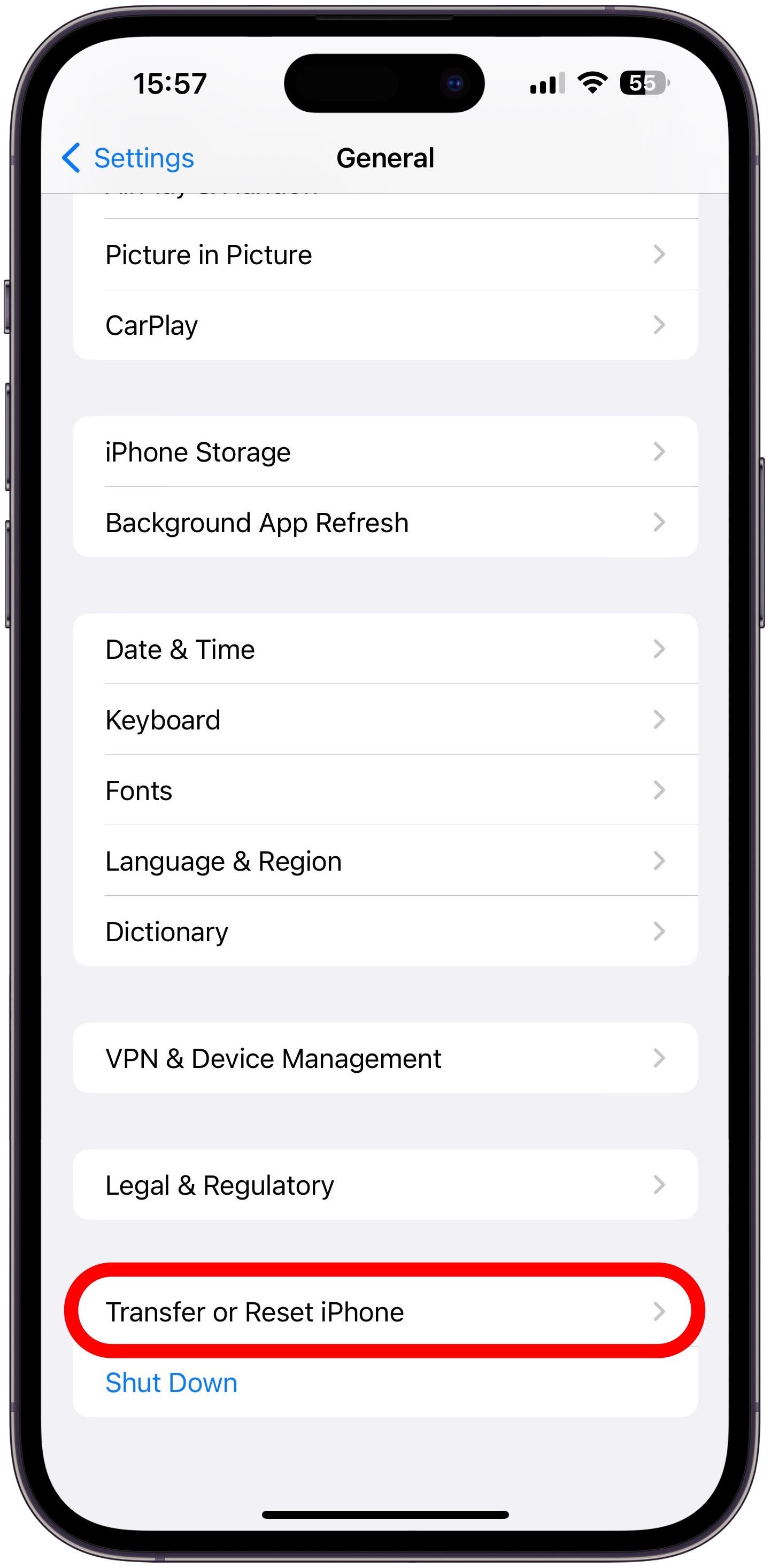Tap Shut Down

(x=172, y=1382)
